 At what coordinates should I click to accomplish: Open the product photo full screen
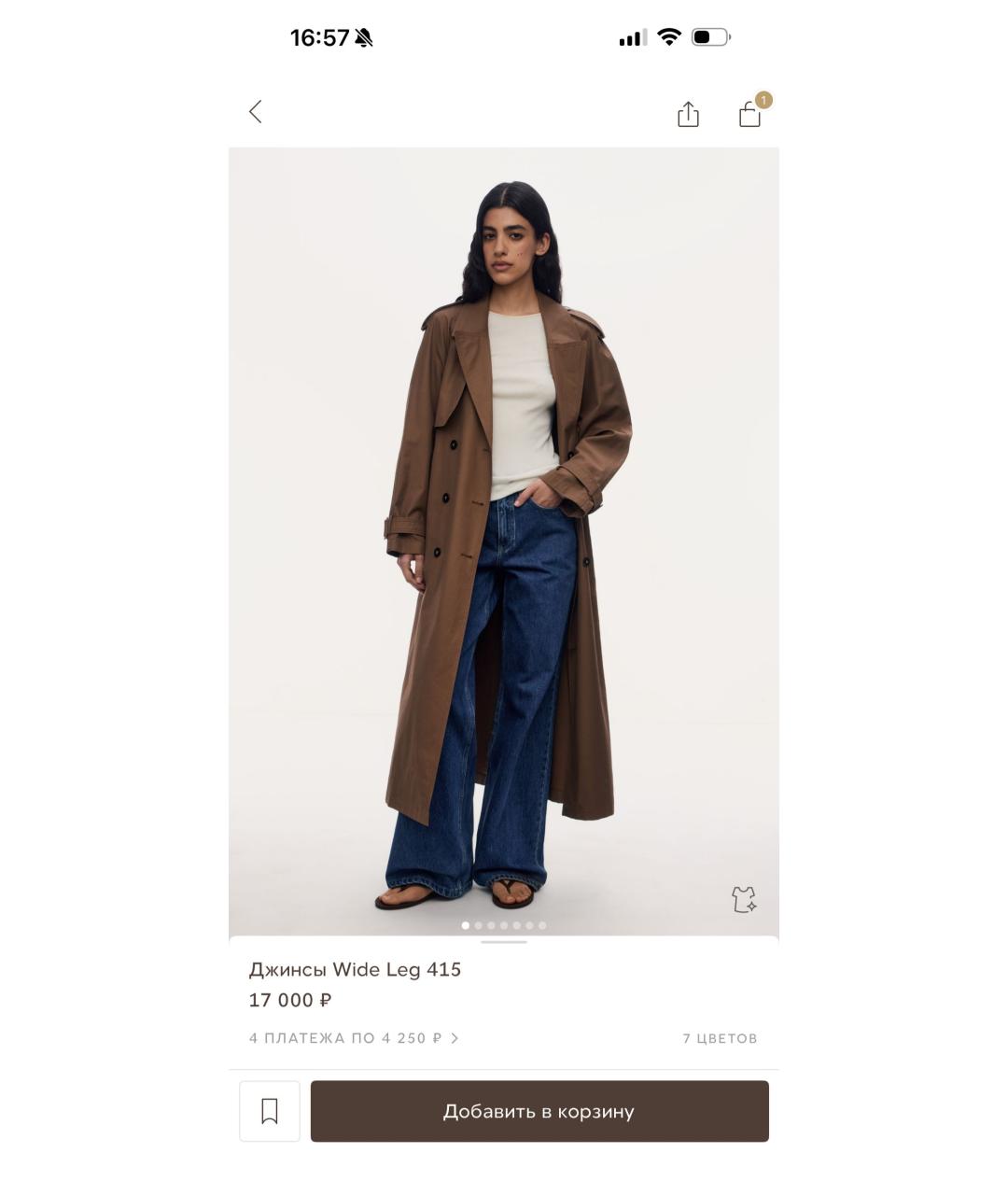(x=504, y=541)
